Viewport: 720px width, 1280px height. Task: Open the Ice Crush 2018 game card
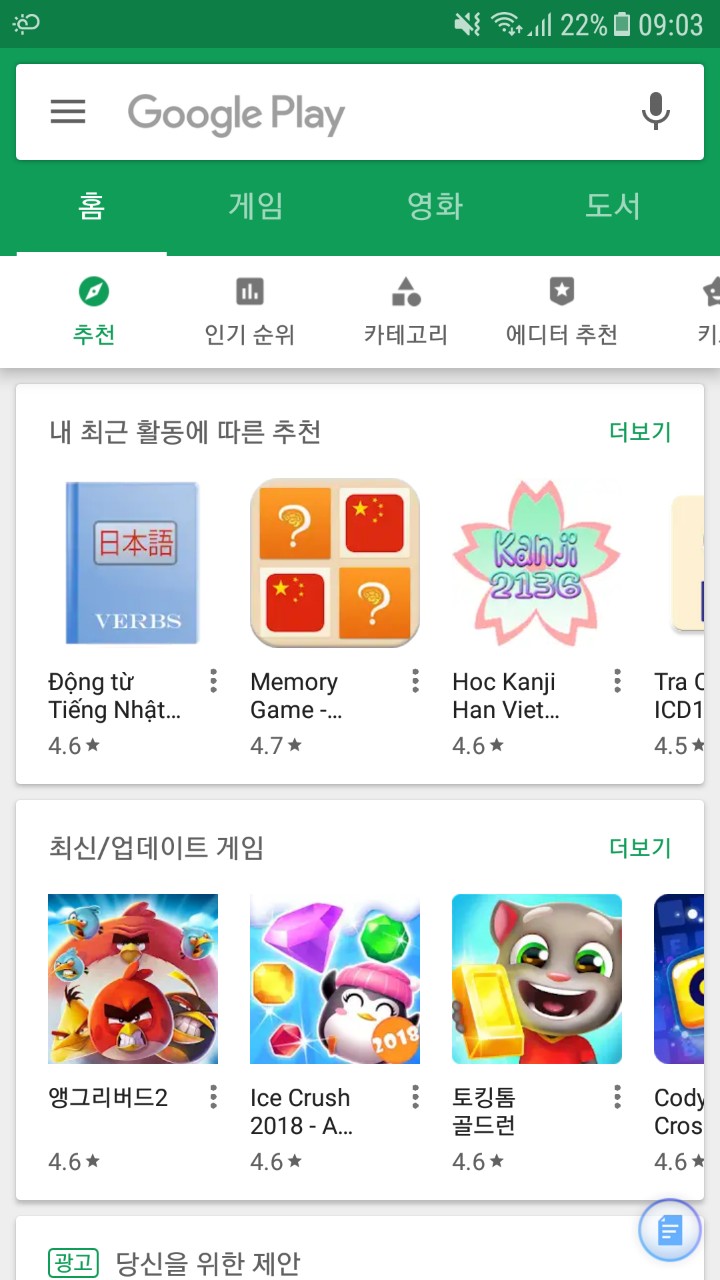tap(334, 979)
